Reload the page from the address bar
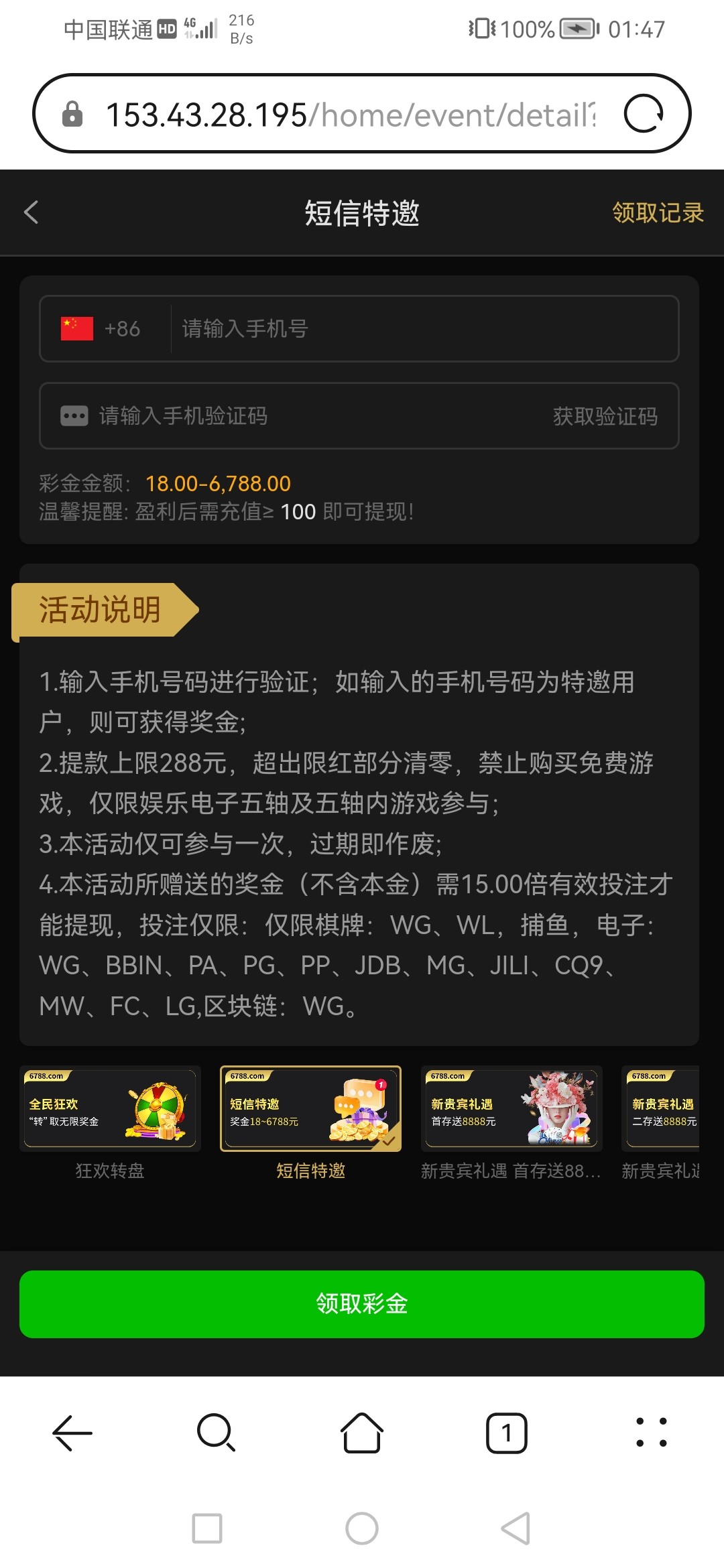This screenshot has width=724, height=1568. [x=644, y=114]
